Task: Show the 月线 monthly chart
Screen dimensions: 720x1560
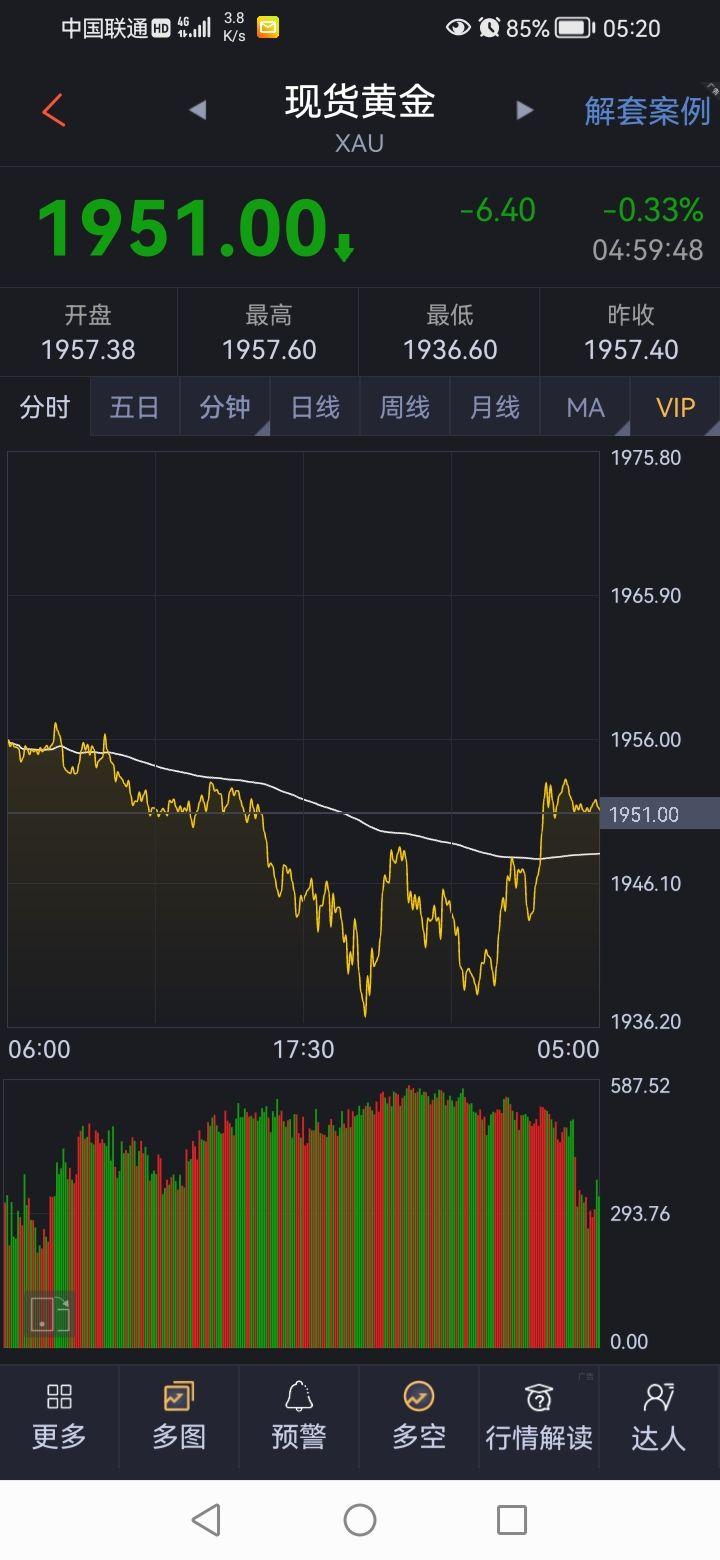Action: click(x=495, y=408)
